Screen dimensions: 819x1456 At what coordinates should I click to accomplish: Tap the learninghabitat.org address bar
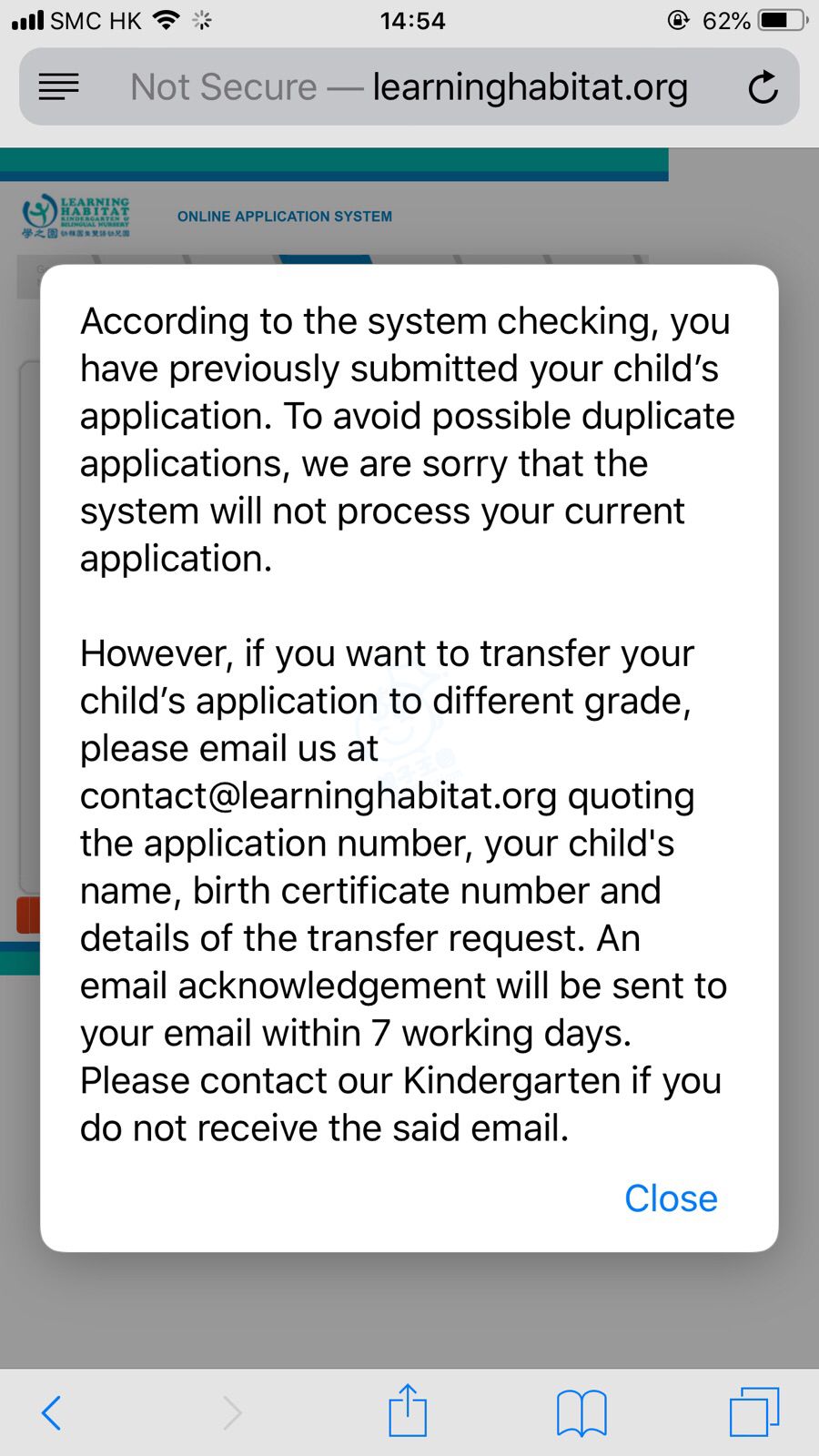point(409,87)
